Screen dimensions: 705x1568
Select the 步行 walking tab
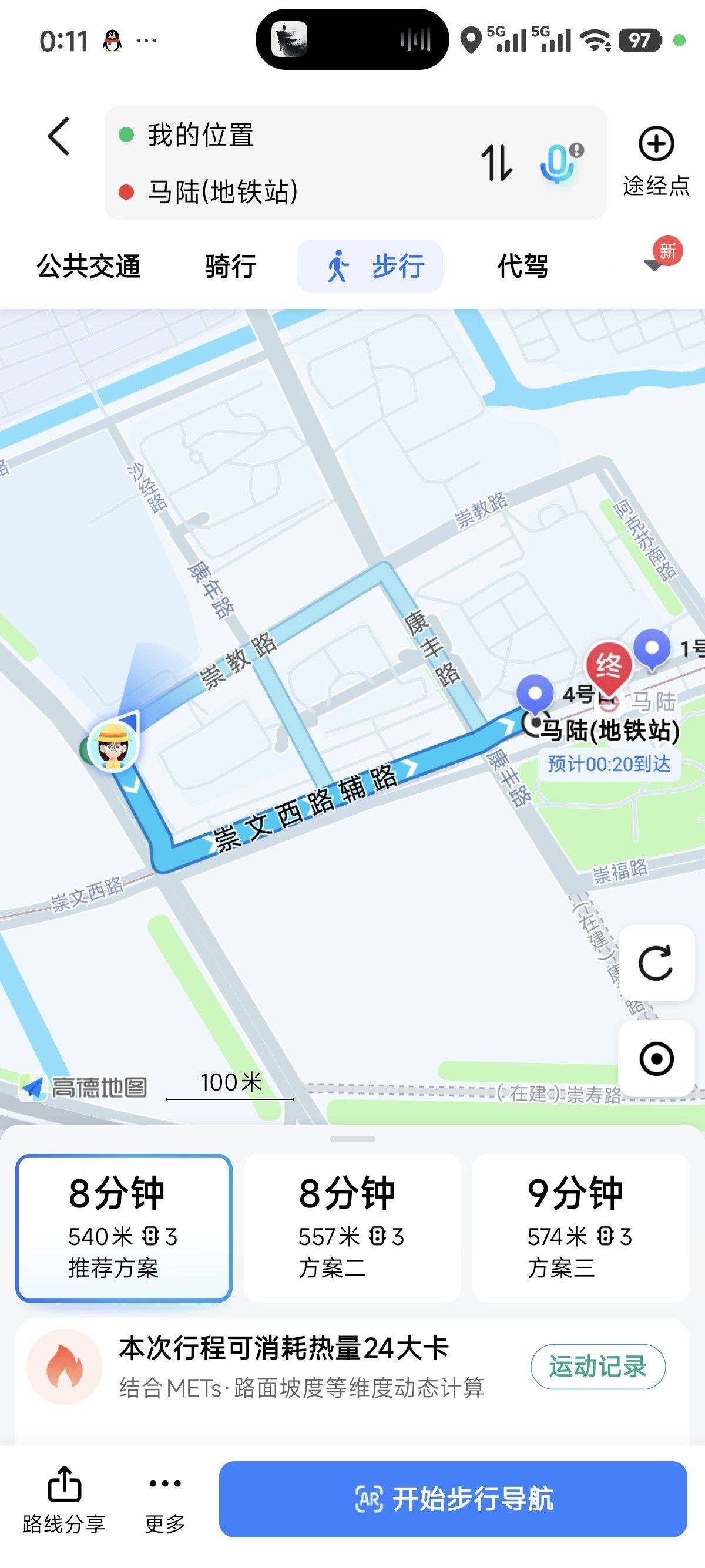tap(370, 266)
